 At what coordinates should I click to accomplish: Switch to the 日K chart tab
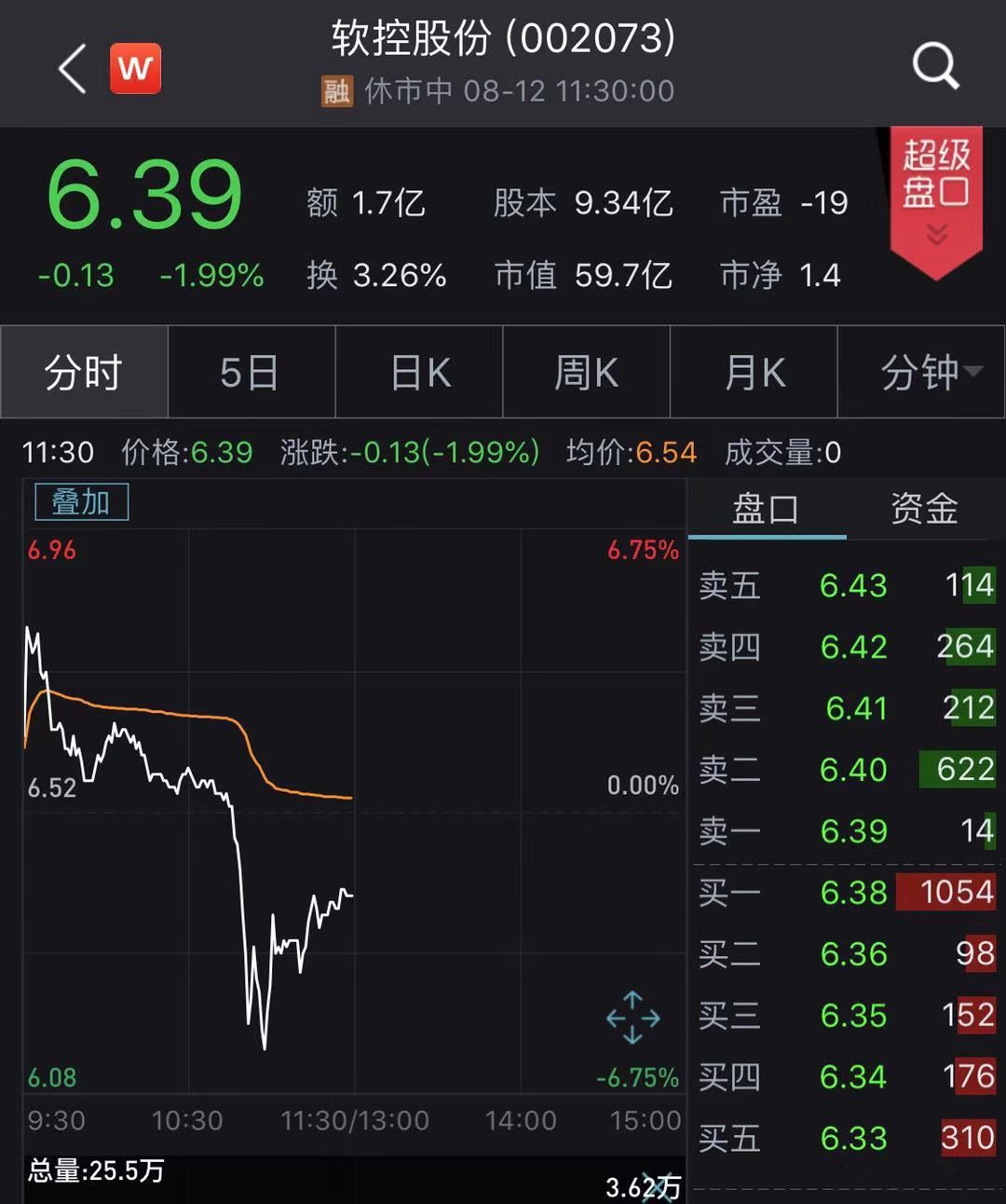coord(419,372)
